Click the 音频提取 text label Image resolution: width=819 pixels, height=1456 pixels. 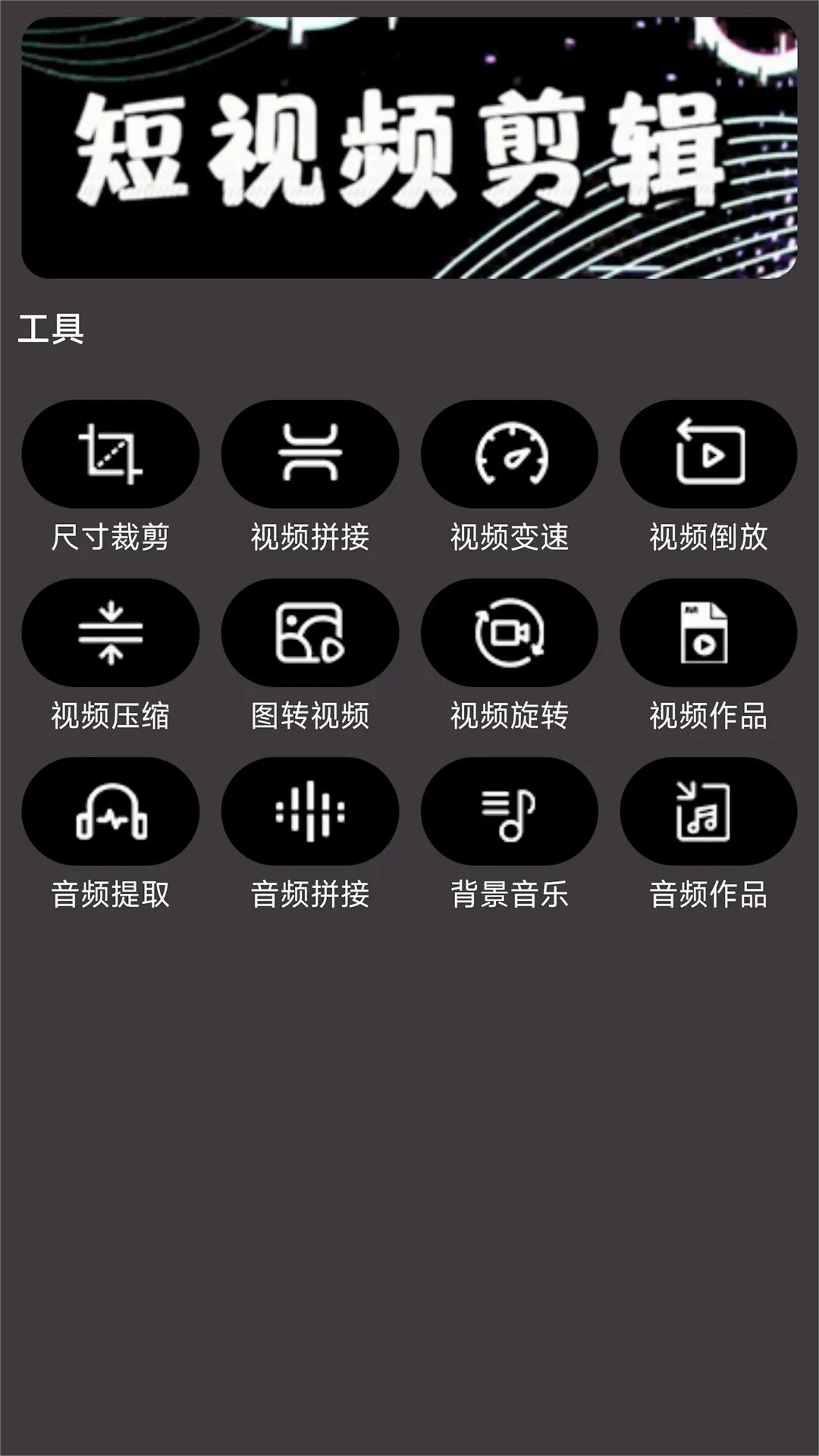110,894
